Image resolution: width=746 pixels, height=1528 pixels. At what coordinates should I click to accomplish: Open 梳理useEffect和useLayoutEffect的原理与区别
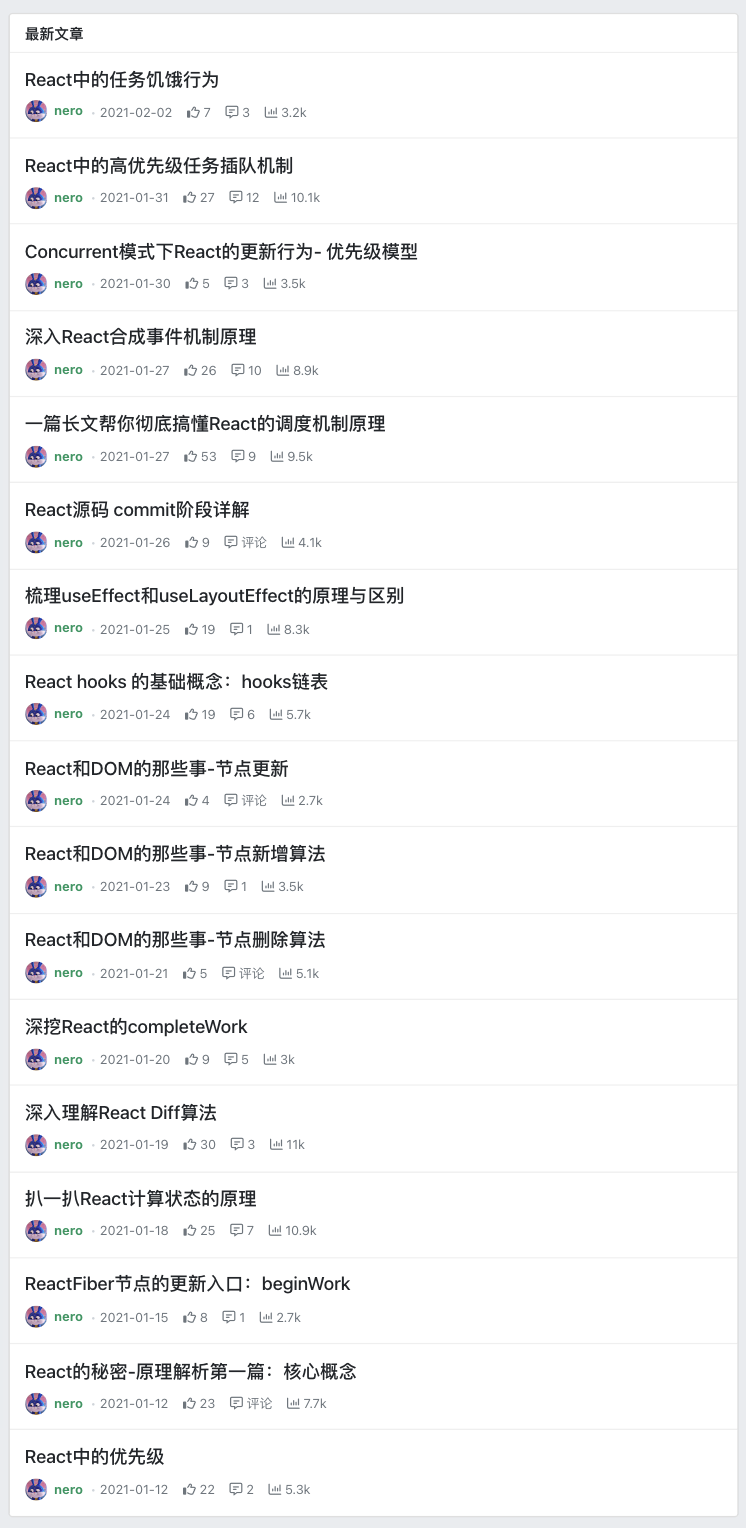click(214, 596)
